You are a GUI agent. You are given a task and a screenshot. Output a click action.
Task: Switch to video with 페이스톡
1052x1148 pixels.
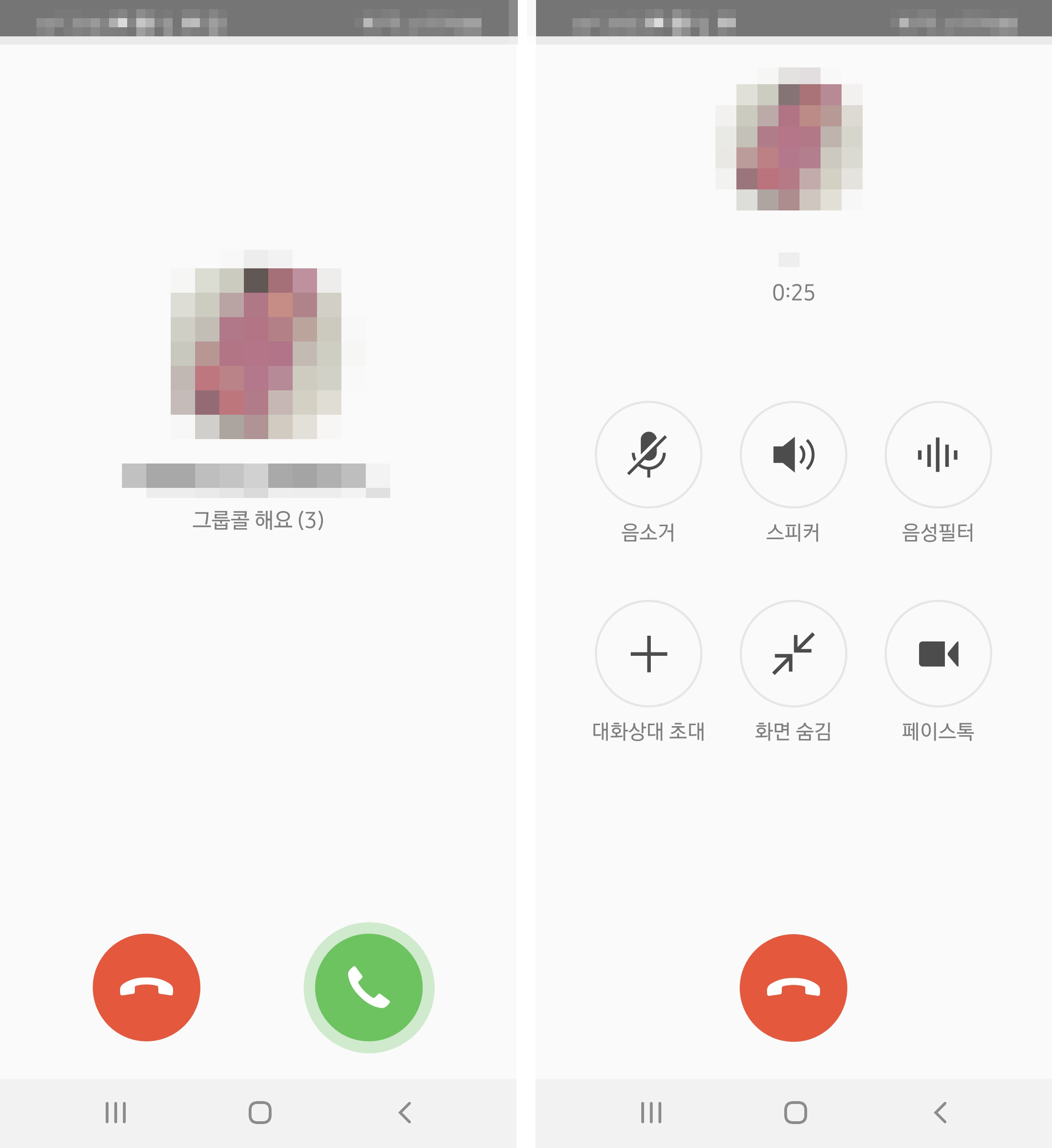coord(938,653)
